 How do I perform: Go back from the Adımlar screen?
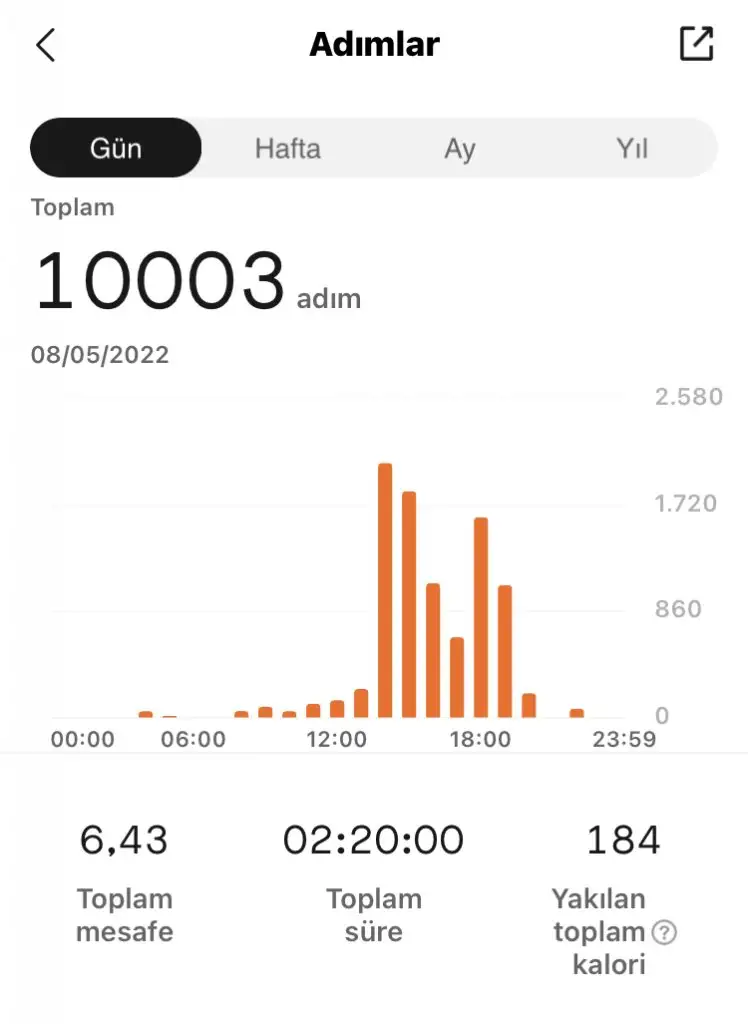pyautogui.click(x=46, y=45)
